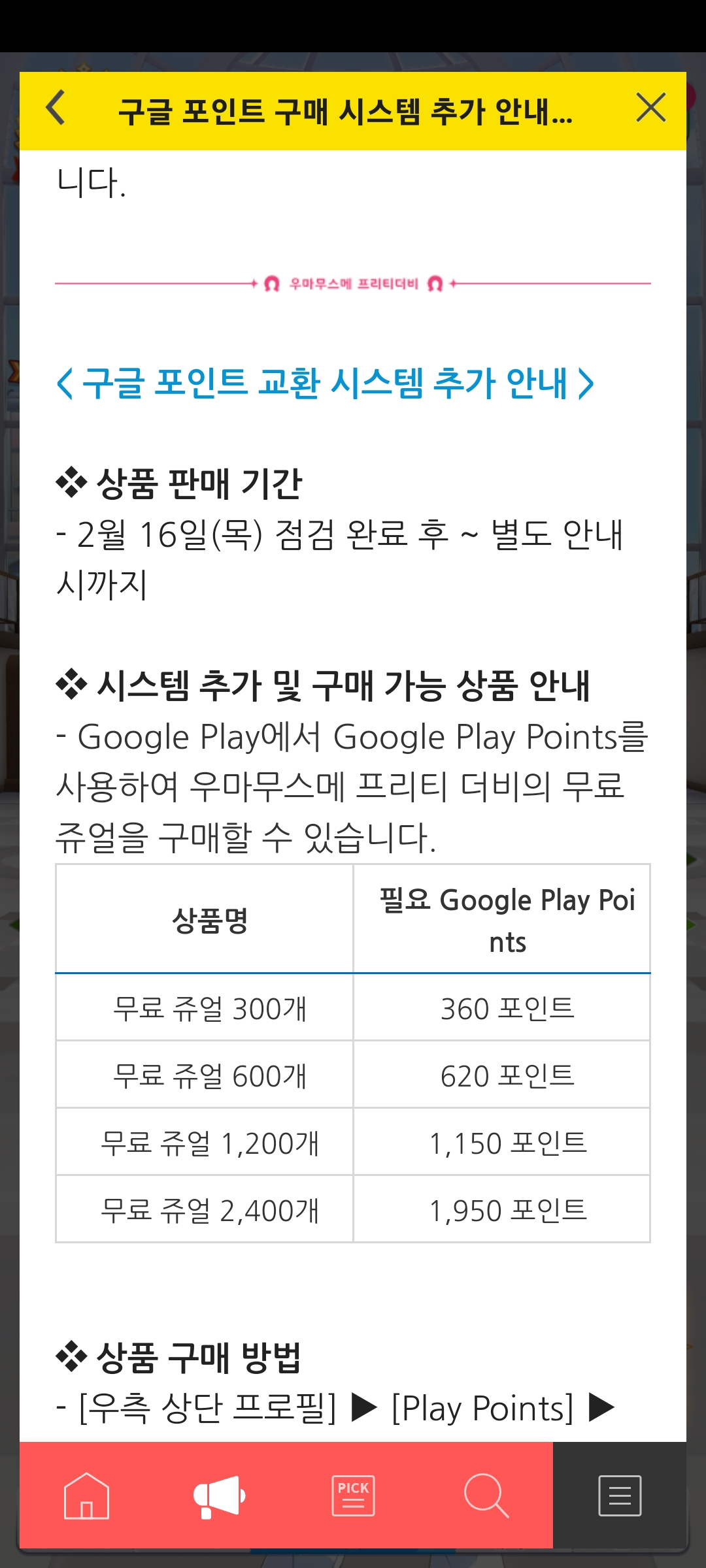
Task: Open the list menu icon
Action: point(620,1495)
